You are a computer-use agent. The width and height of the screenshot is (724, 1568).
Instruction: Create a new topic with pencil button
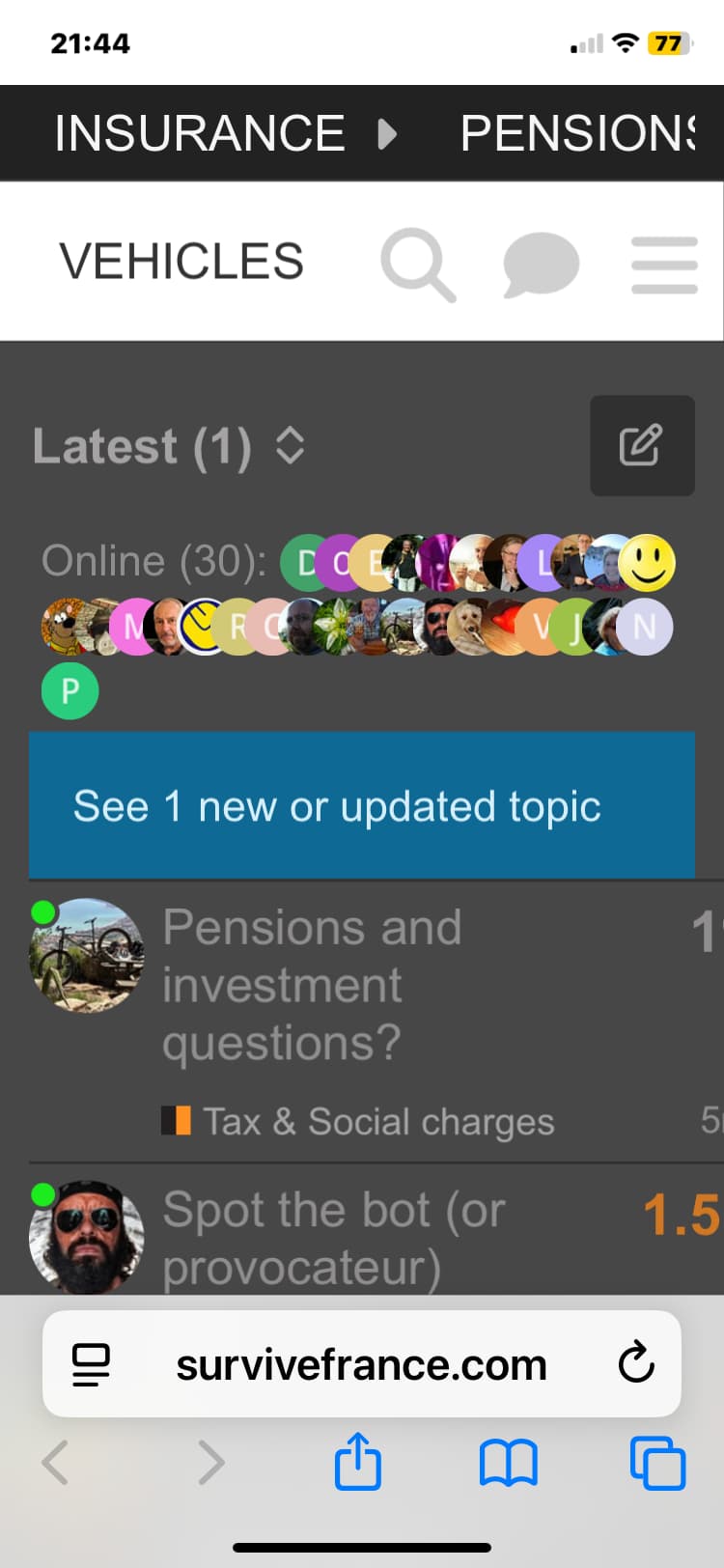coord(642,445)
